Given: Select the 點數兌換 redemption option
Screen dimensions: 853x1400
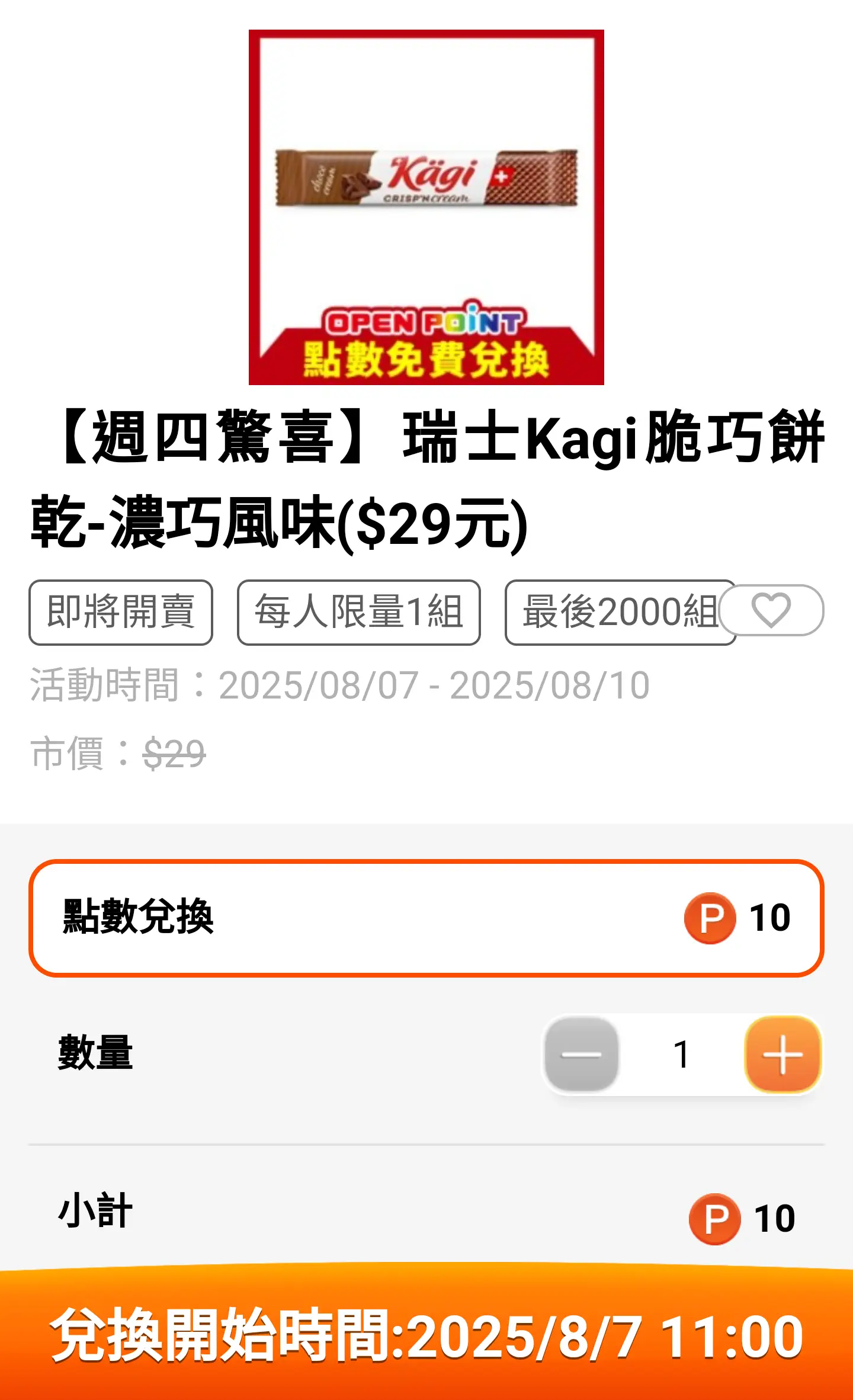Looking at the screenshot, I should point(426,918).
